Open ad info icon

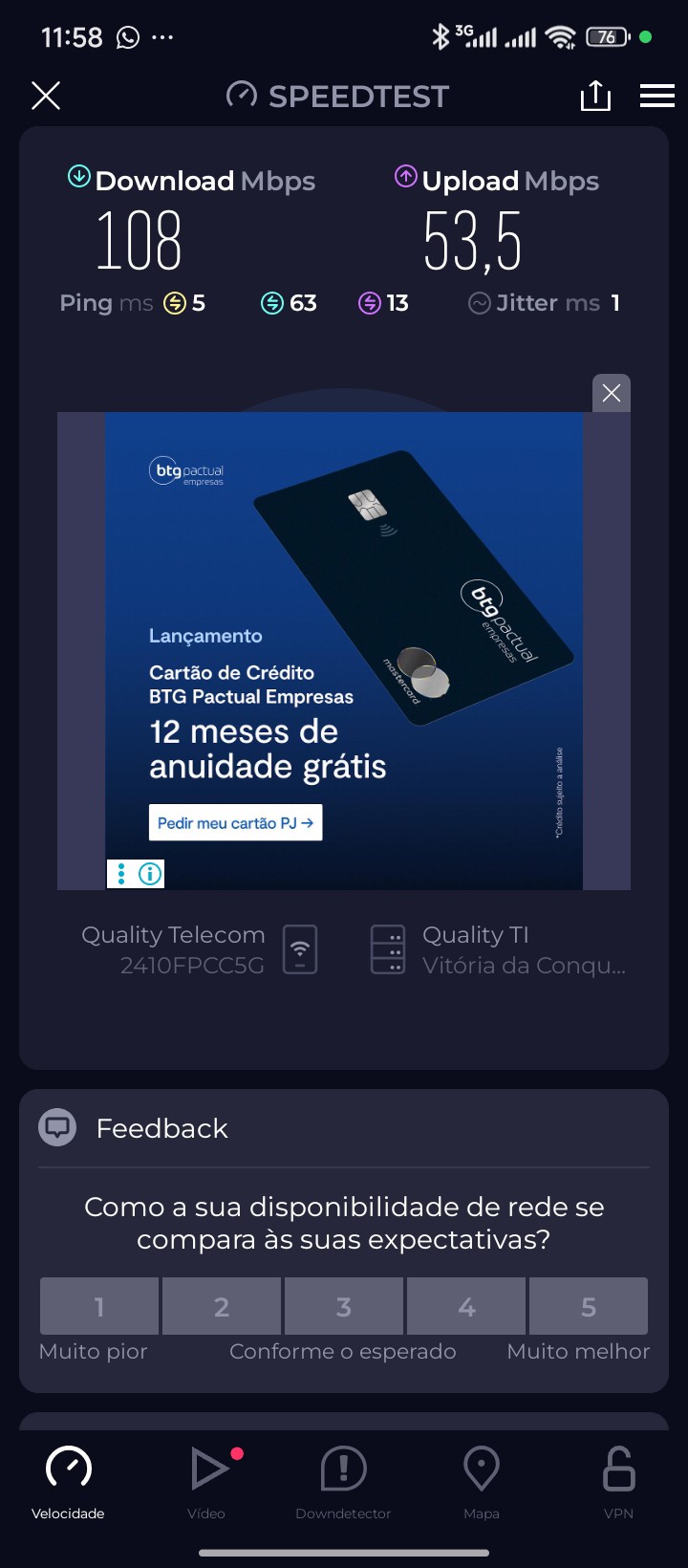point(150,873)
